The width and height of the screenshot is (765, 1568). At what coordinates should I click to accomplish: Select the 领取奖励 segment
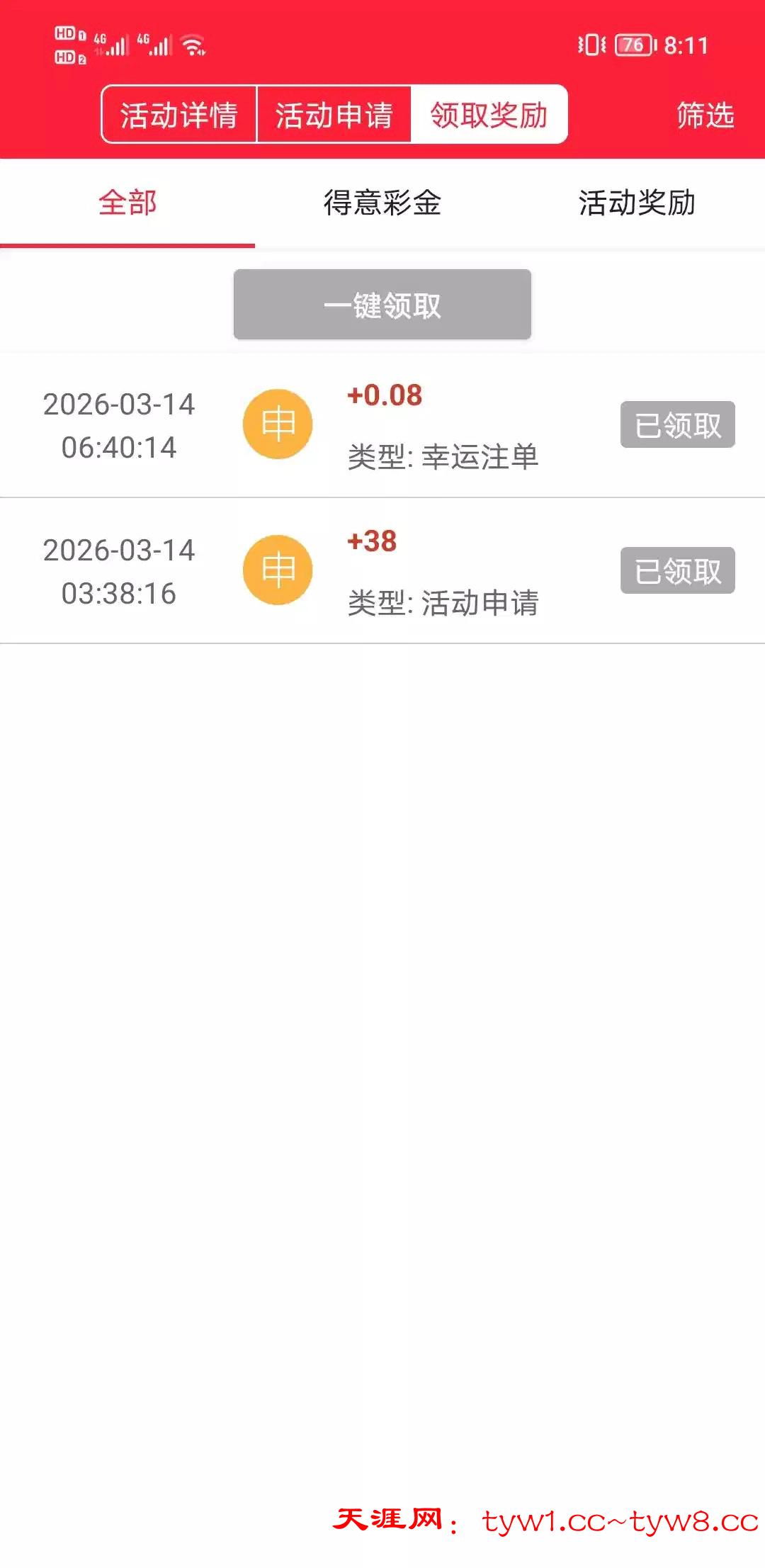point(489,115)
